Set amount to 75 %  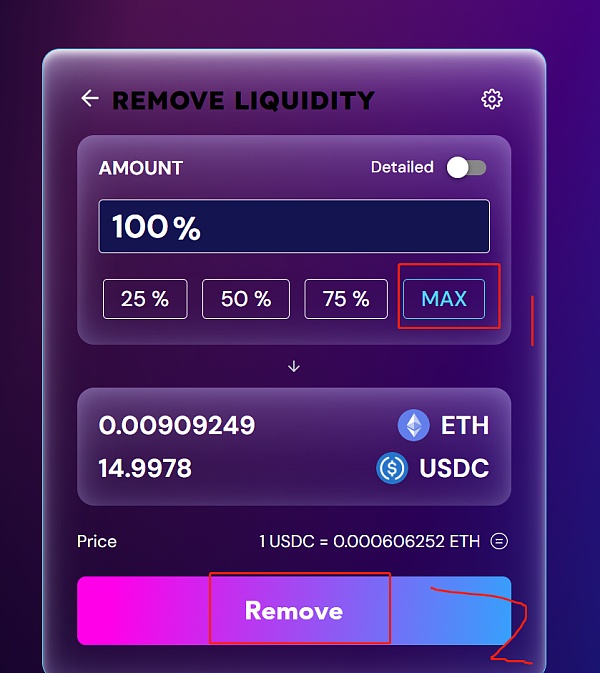click(346, 299)
